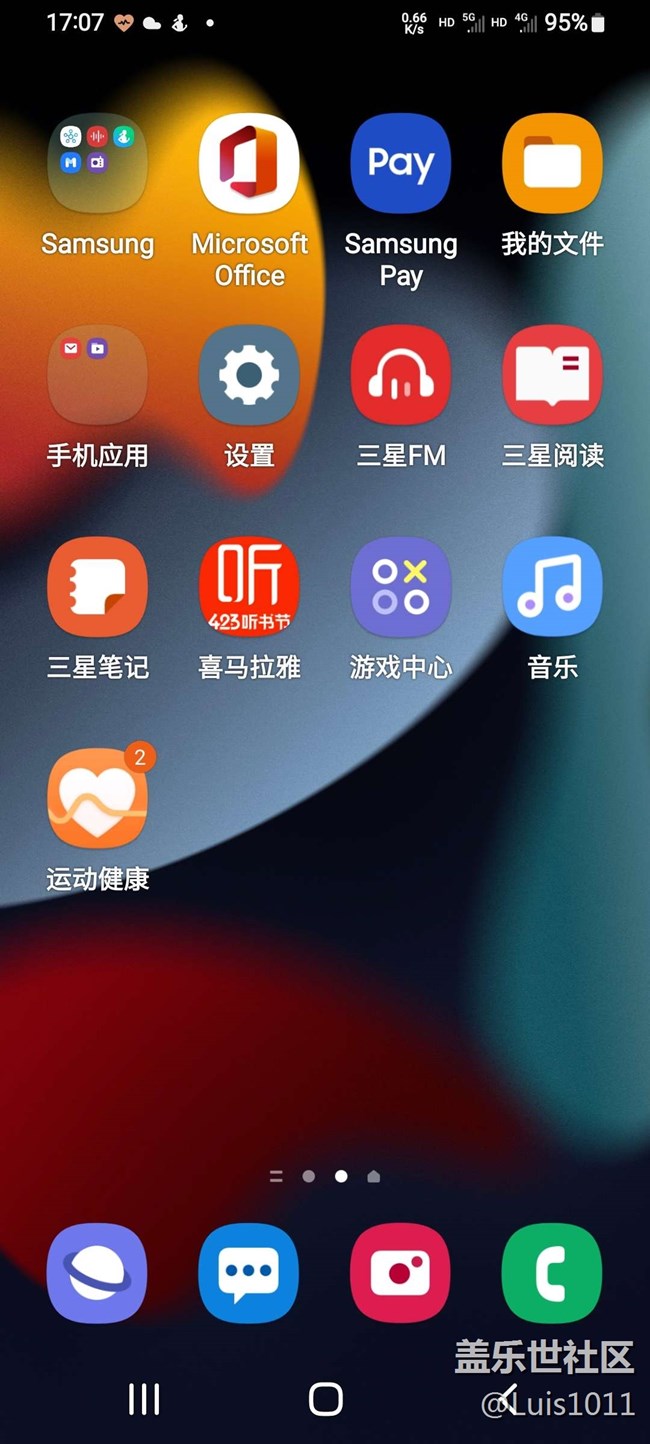Open 运动健康 health app
The height and width of the screenshot is (1444, 650).
tap(97, 799)
